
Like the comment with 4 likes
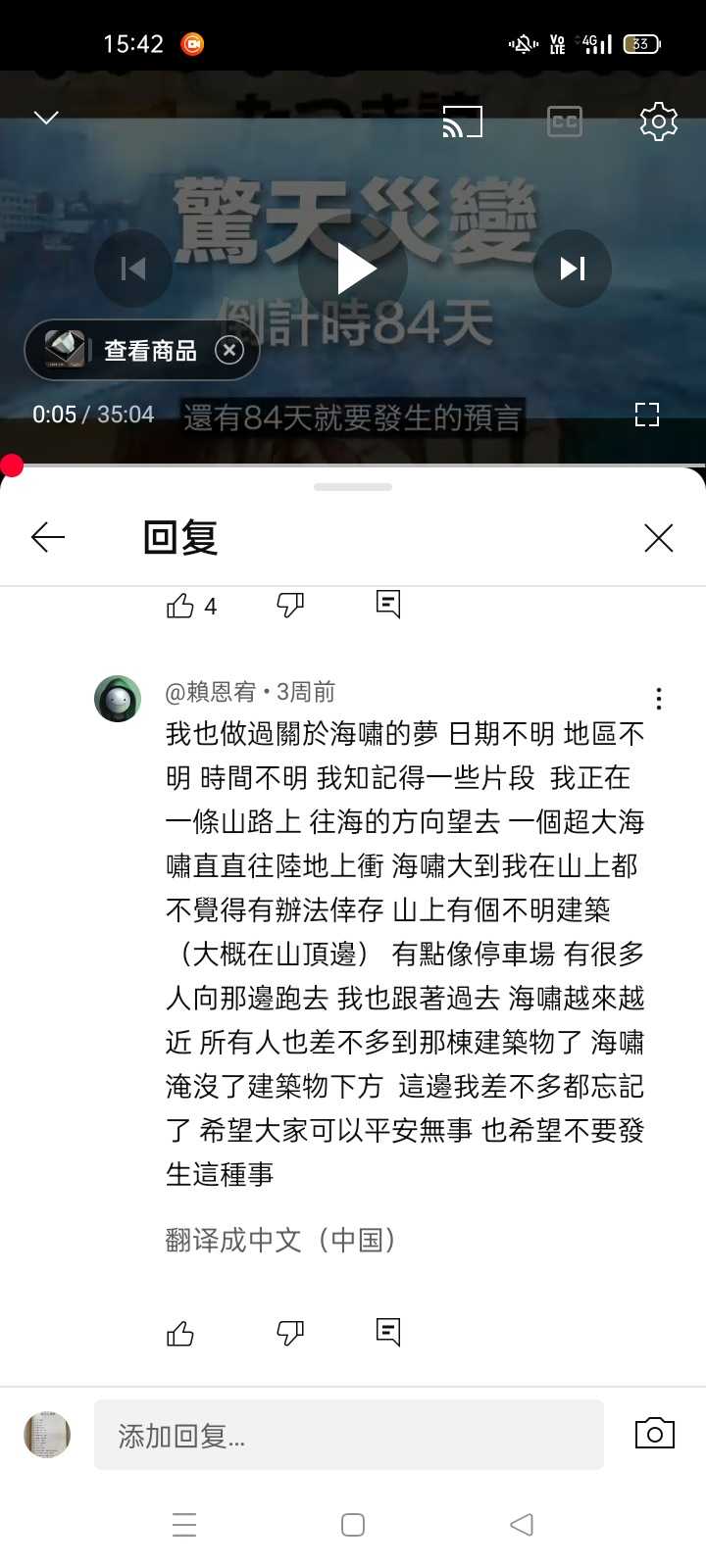click(x=180, y=606)
